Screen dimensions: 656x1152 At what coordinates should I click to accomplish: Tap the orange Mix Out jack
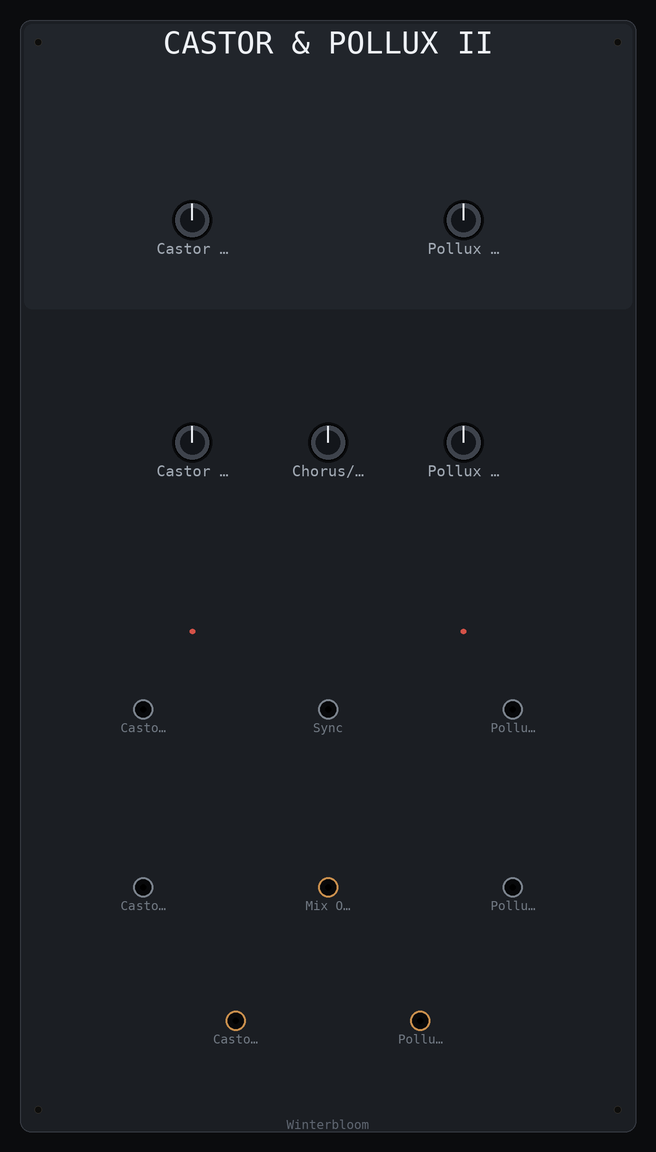pyautogui.click(x=328, y=887)
